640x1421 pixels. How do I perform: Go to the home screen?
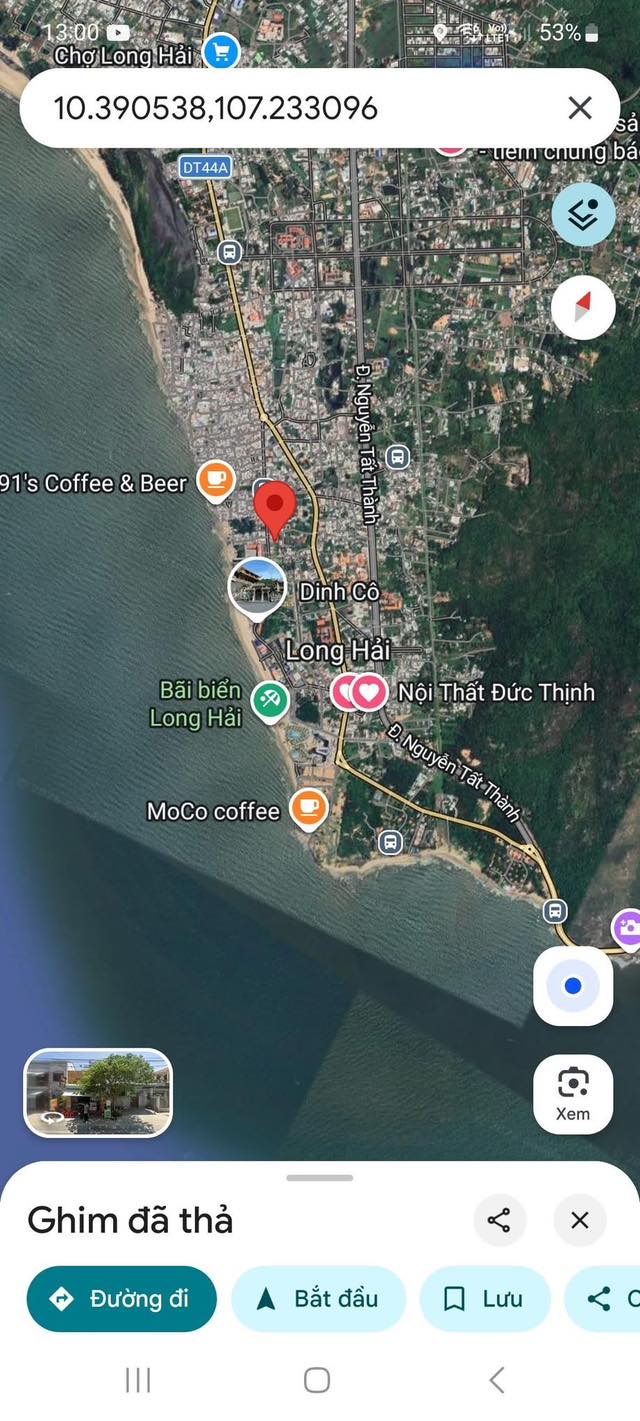click(x=317, y=1381)
